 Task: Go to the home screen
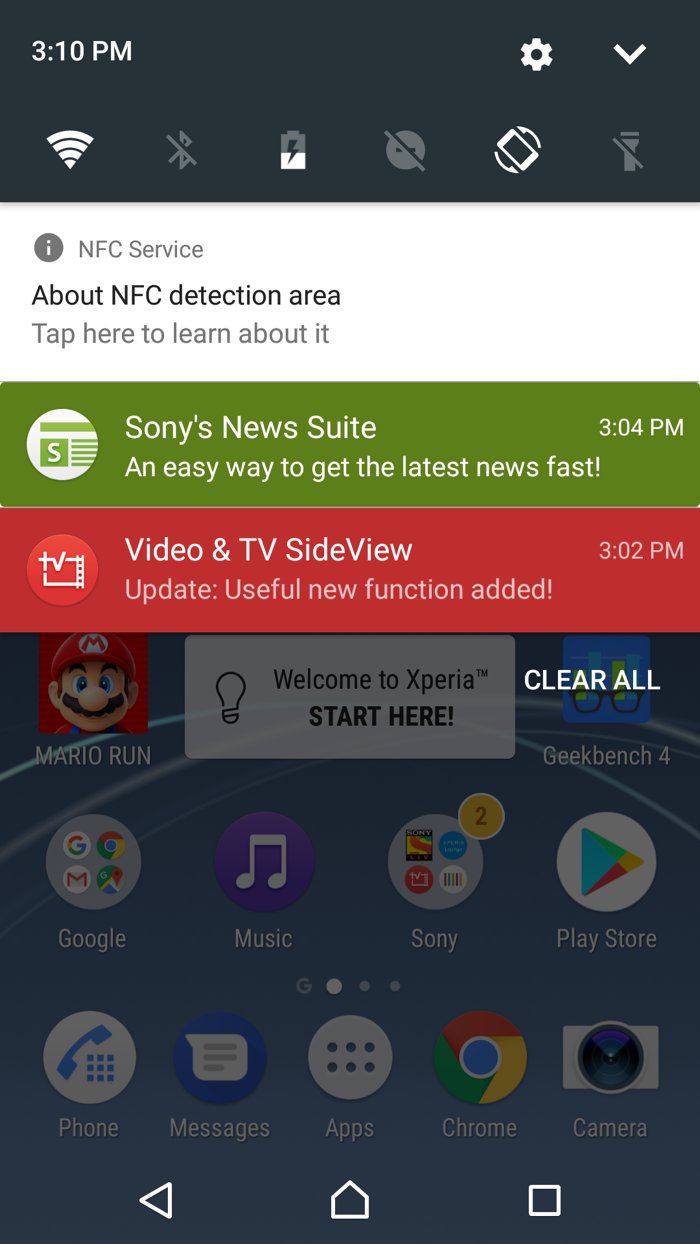point(350,1200)
